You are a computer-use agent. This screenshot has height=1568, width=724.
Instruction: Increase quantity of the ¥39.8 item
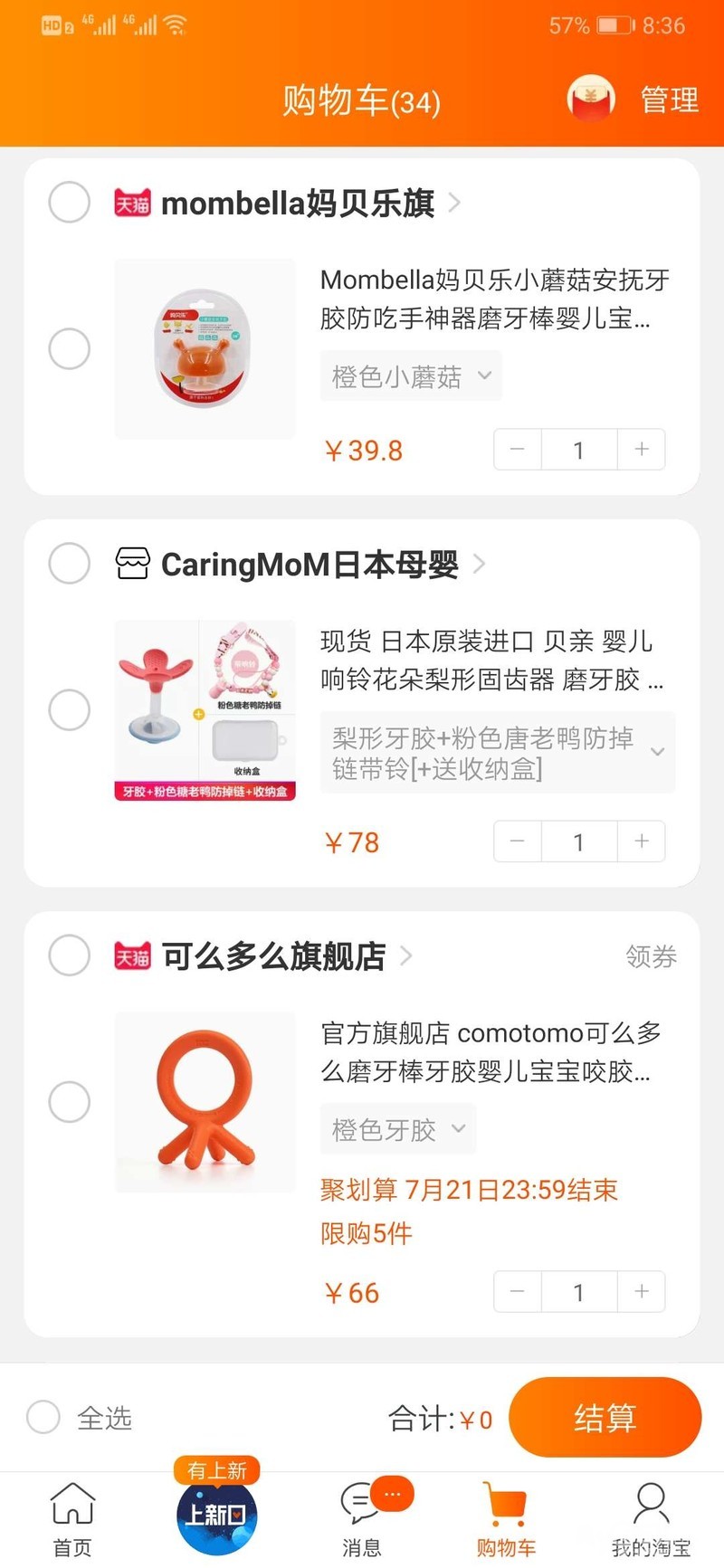(x=642, y=450)
